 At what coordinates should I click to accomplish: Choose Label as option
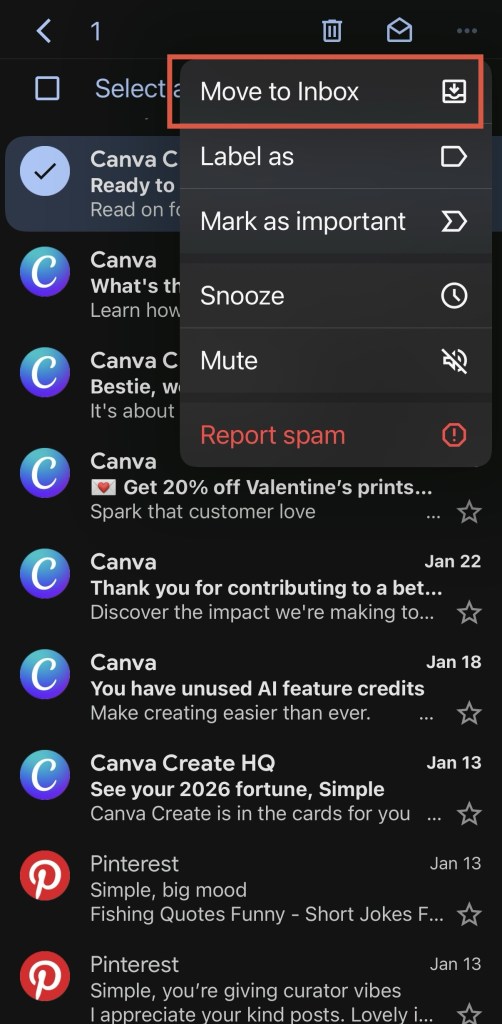(x=336, y=157)
